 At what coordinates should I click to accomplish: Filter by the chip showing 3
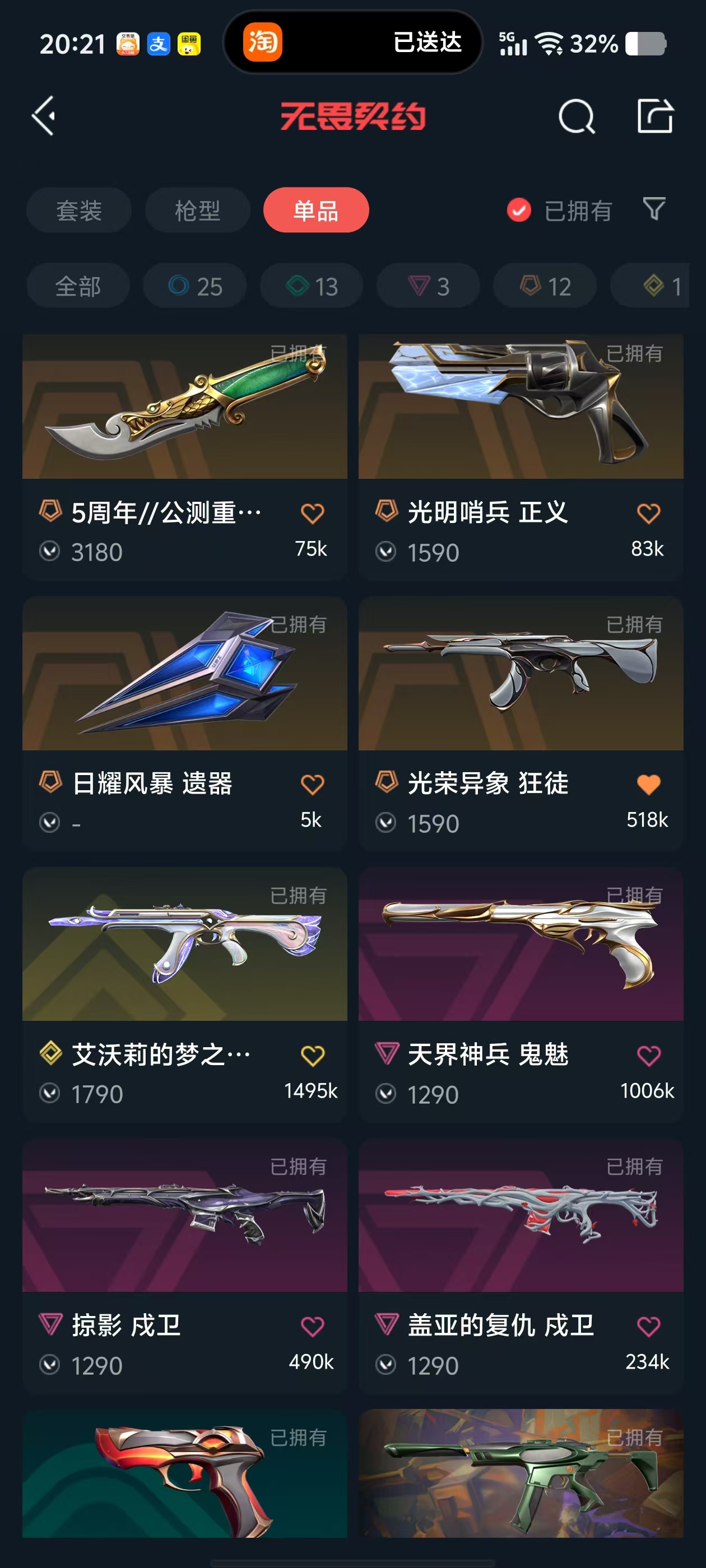428,286
